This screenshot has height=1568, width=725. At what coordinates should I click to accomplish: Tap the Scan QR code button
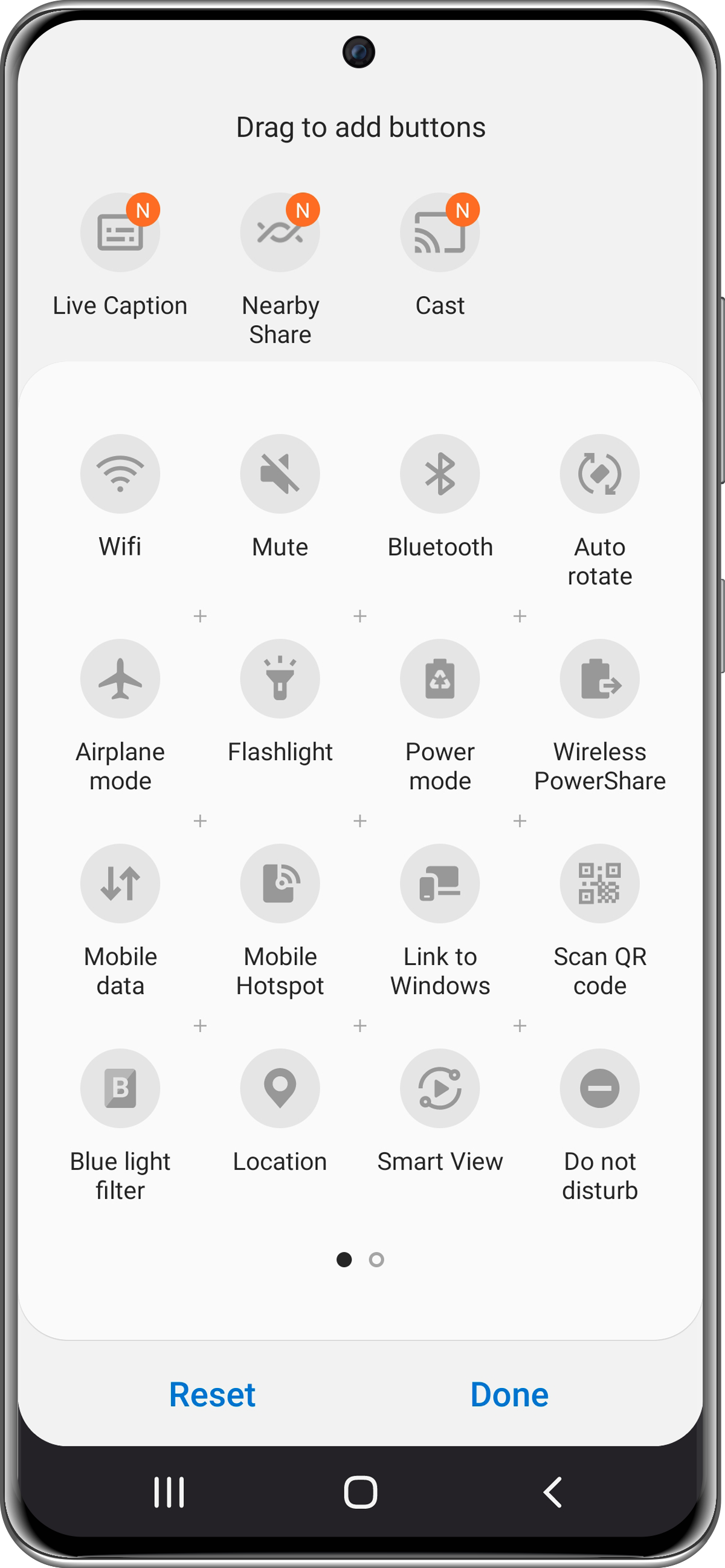click(599, 883)
